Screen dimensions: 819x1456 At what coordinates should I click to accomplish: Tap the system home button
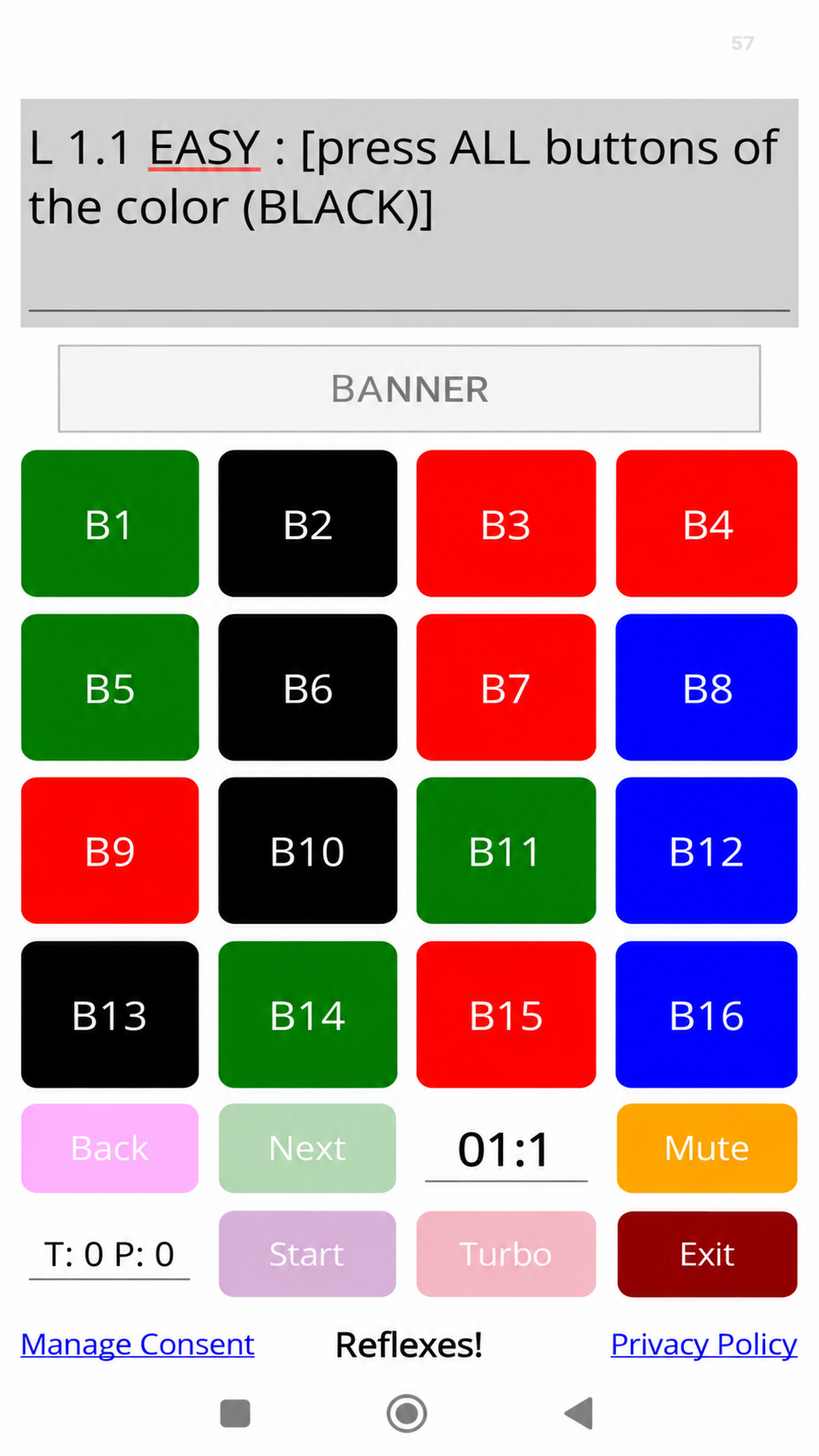(406, 1413)
